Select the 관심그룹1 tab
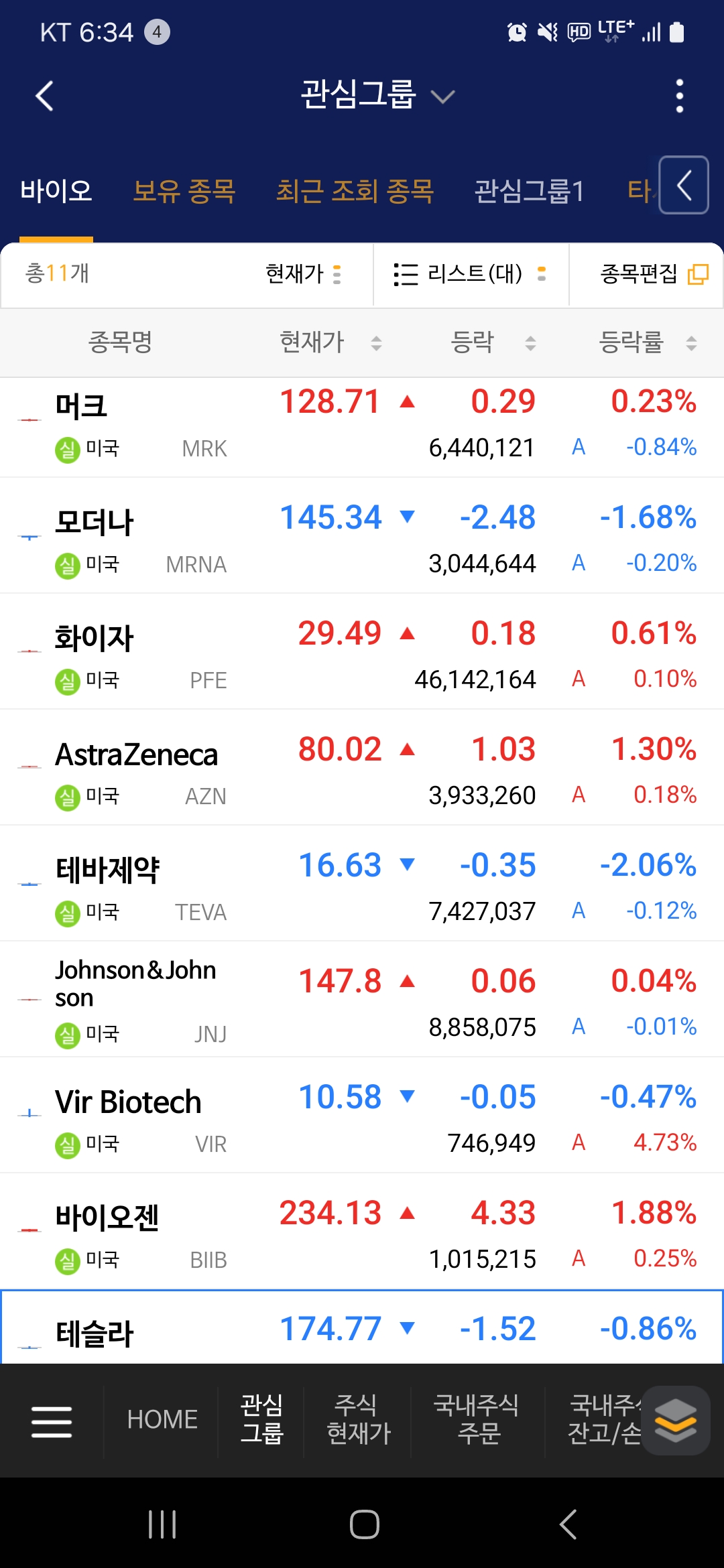The image size is (724, 1568). point(529,191)
